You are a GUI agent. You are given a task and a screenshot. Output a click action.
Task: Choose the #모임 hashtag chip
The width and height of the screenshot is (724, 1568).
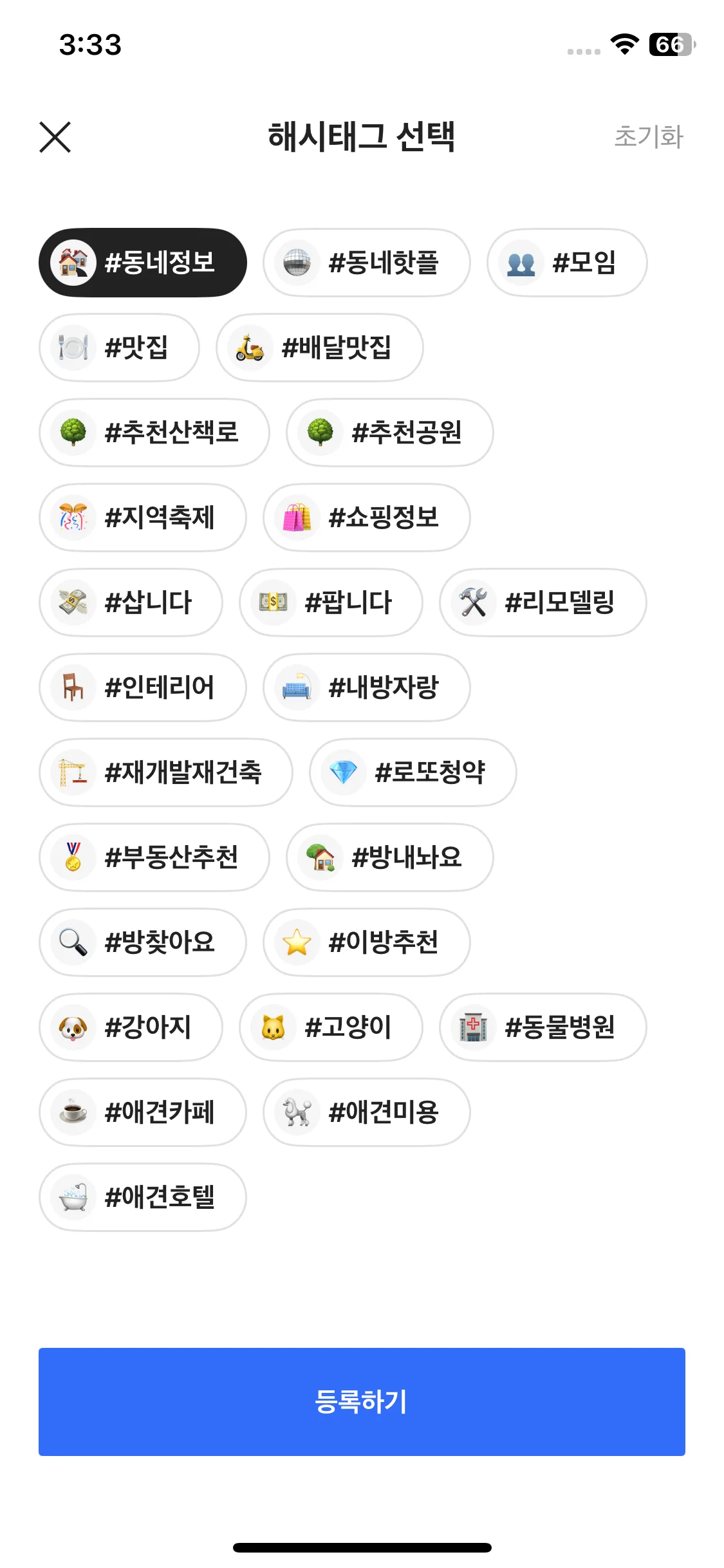pos(567,263)
